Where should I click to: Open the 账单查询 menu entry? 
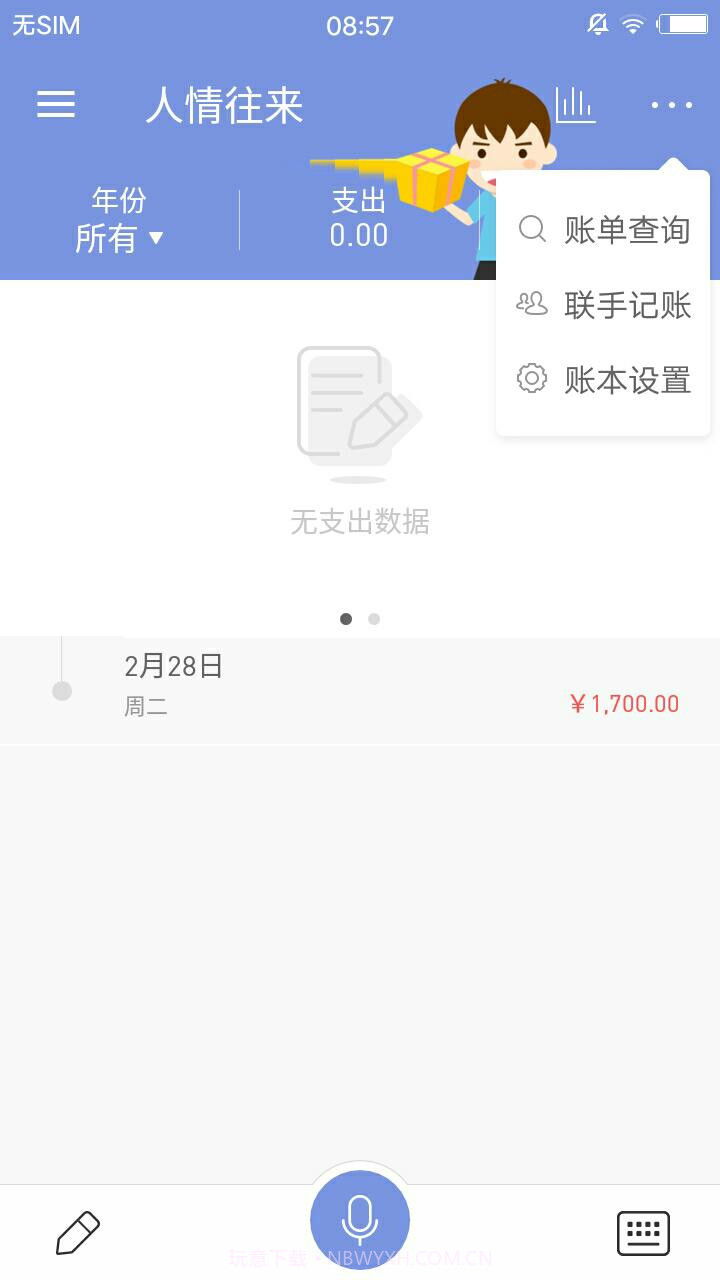(x=628, y=229)
